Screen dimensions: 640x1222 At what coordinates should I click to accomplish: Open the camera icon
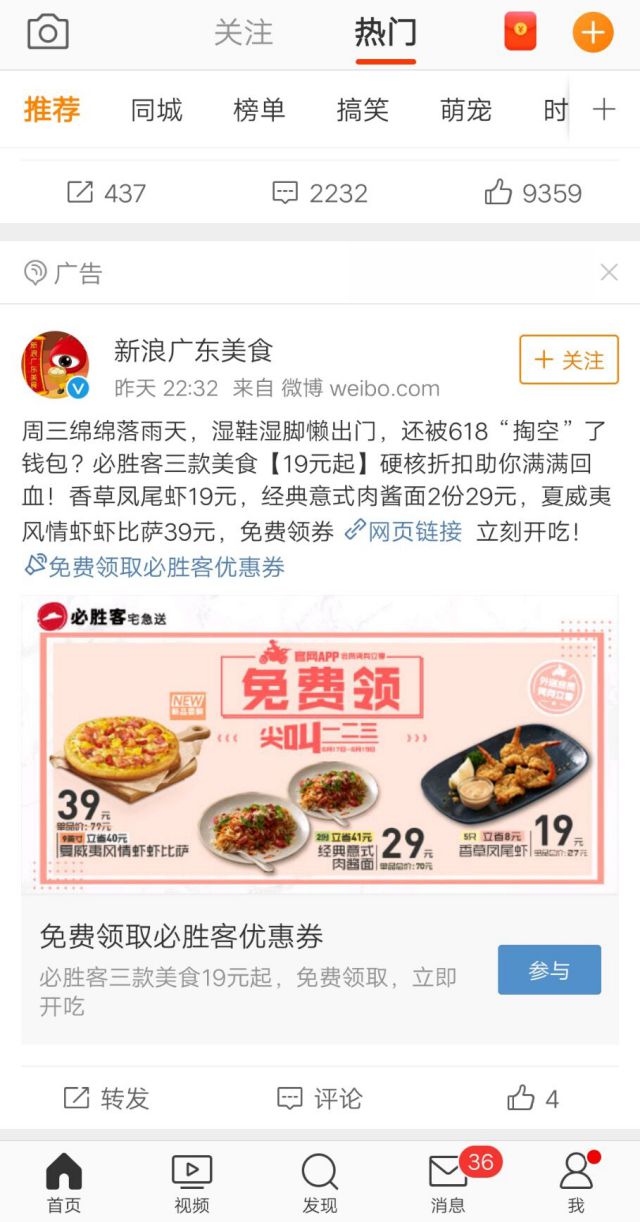point(48,33)
